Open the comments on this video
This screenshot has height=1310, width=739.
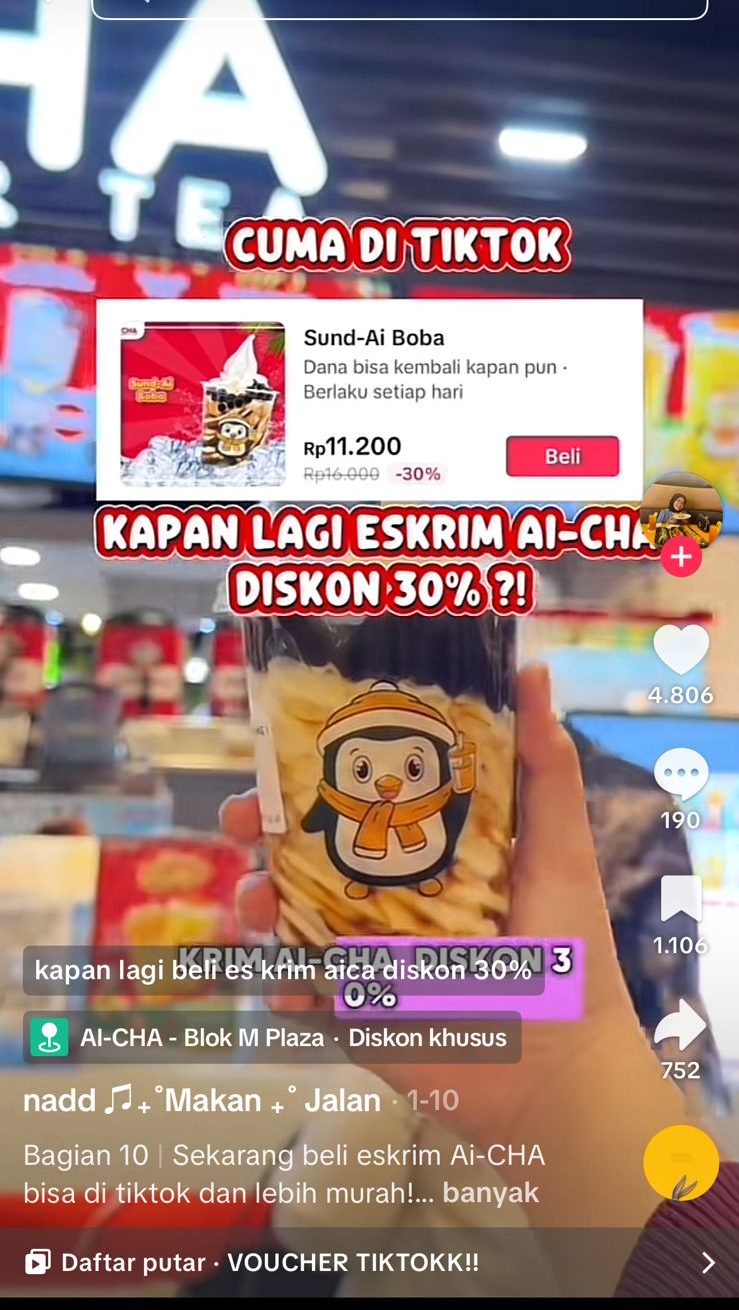click(681, 775)
